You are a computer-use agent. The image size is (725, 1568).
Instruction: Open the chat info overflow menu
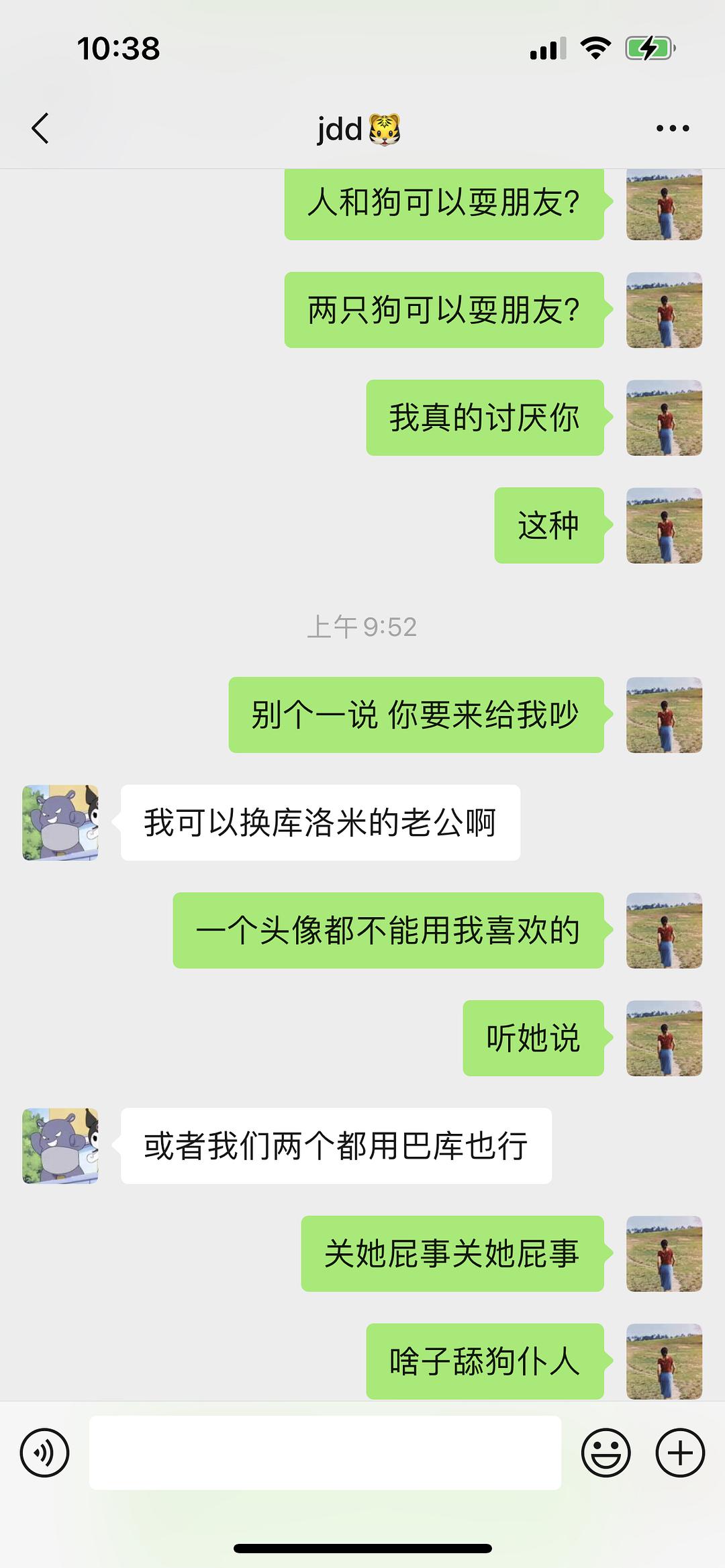pos(673,128)
